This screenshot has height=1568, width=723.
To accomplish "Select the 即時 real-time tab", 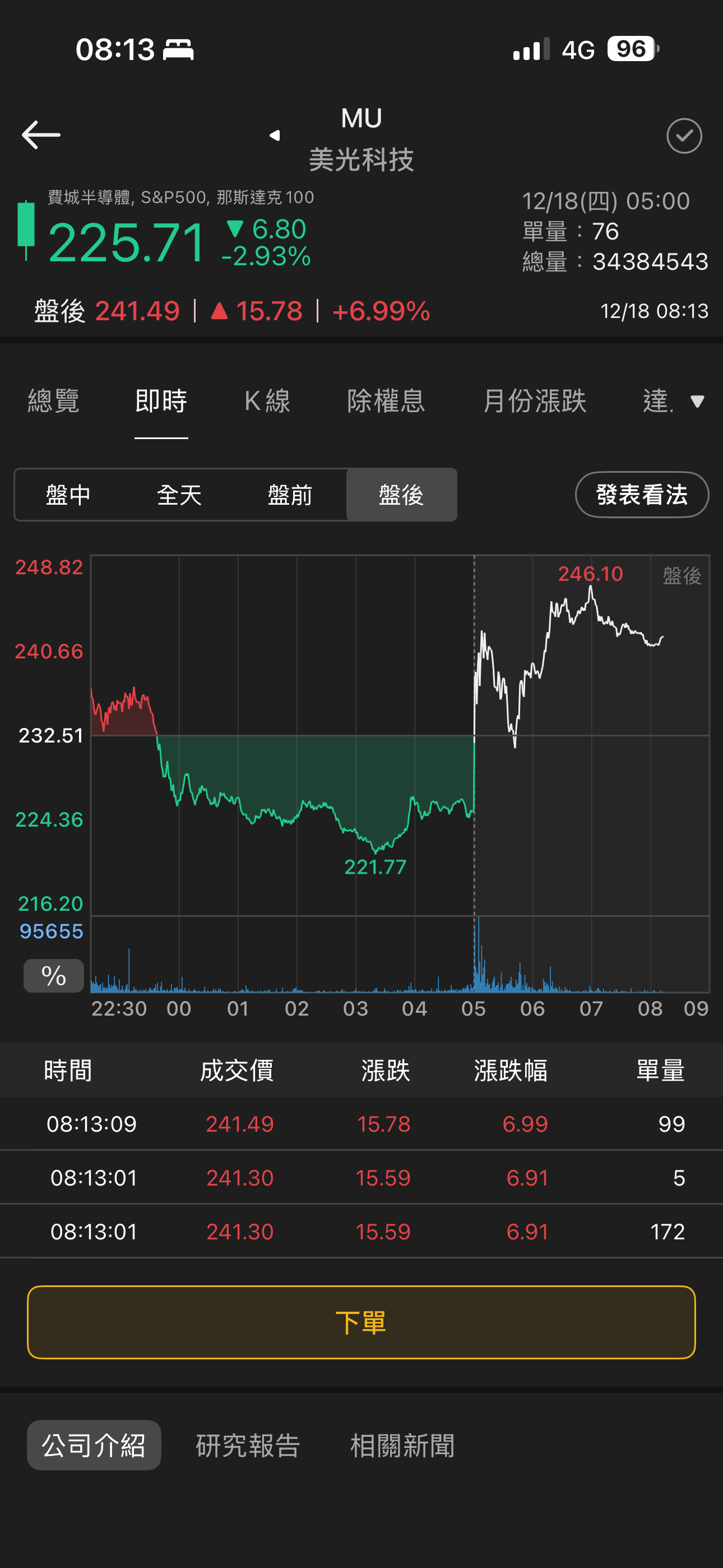I will pyautogui.click(x=161, y=401).
